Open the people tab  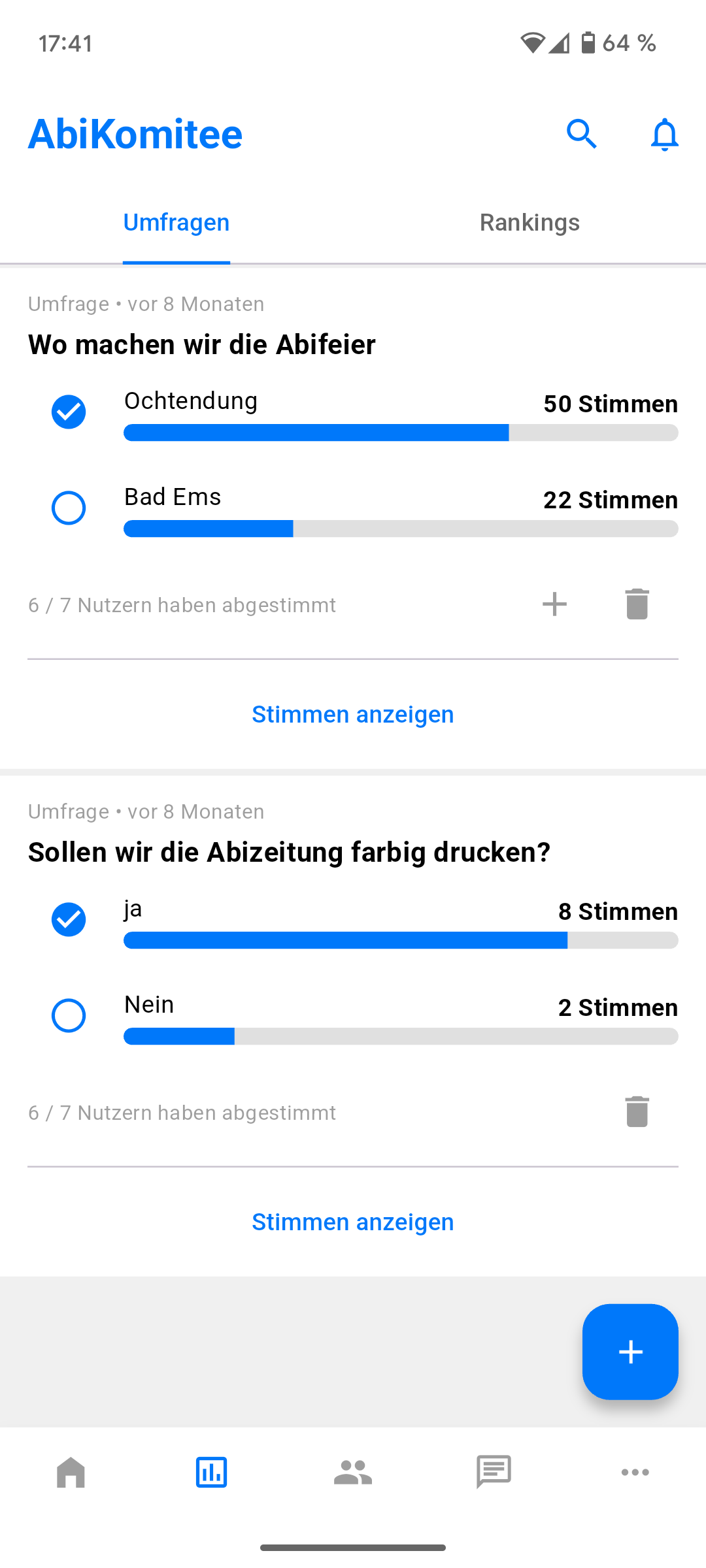pos(353,1472)
